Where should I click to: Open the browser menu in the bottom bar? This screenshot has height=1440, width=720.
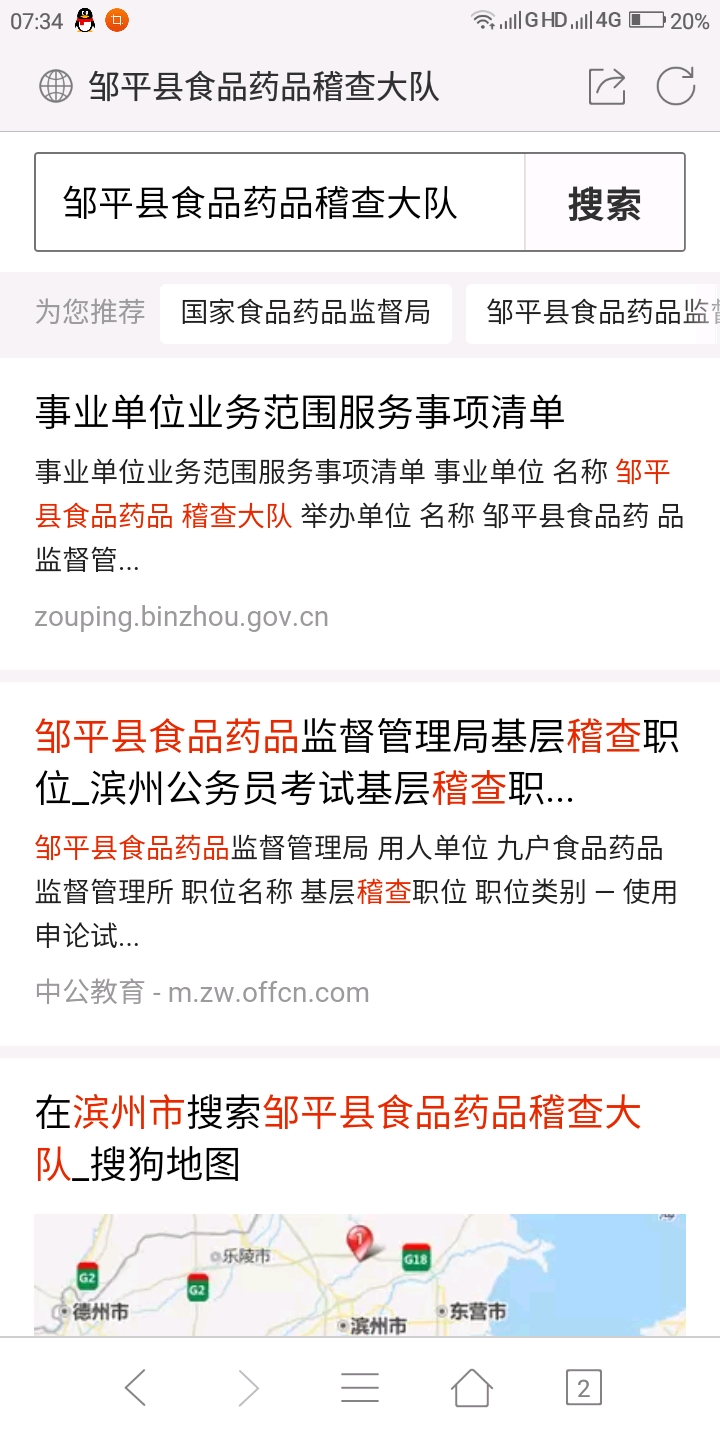coord(360,1388)
